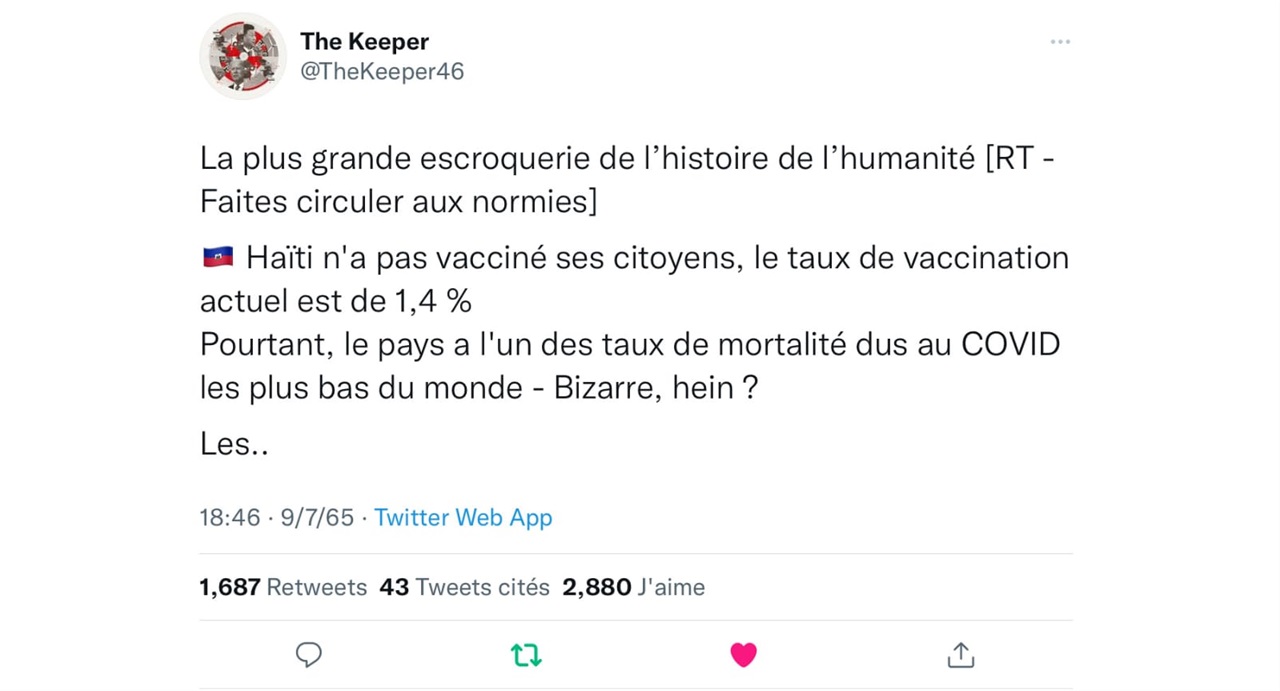Tap the green retweet icon
This screenshot has width=1280, height=691.
[x=526, y=655]
